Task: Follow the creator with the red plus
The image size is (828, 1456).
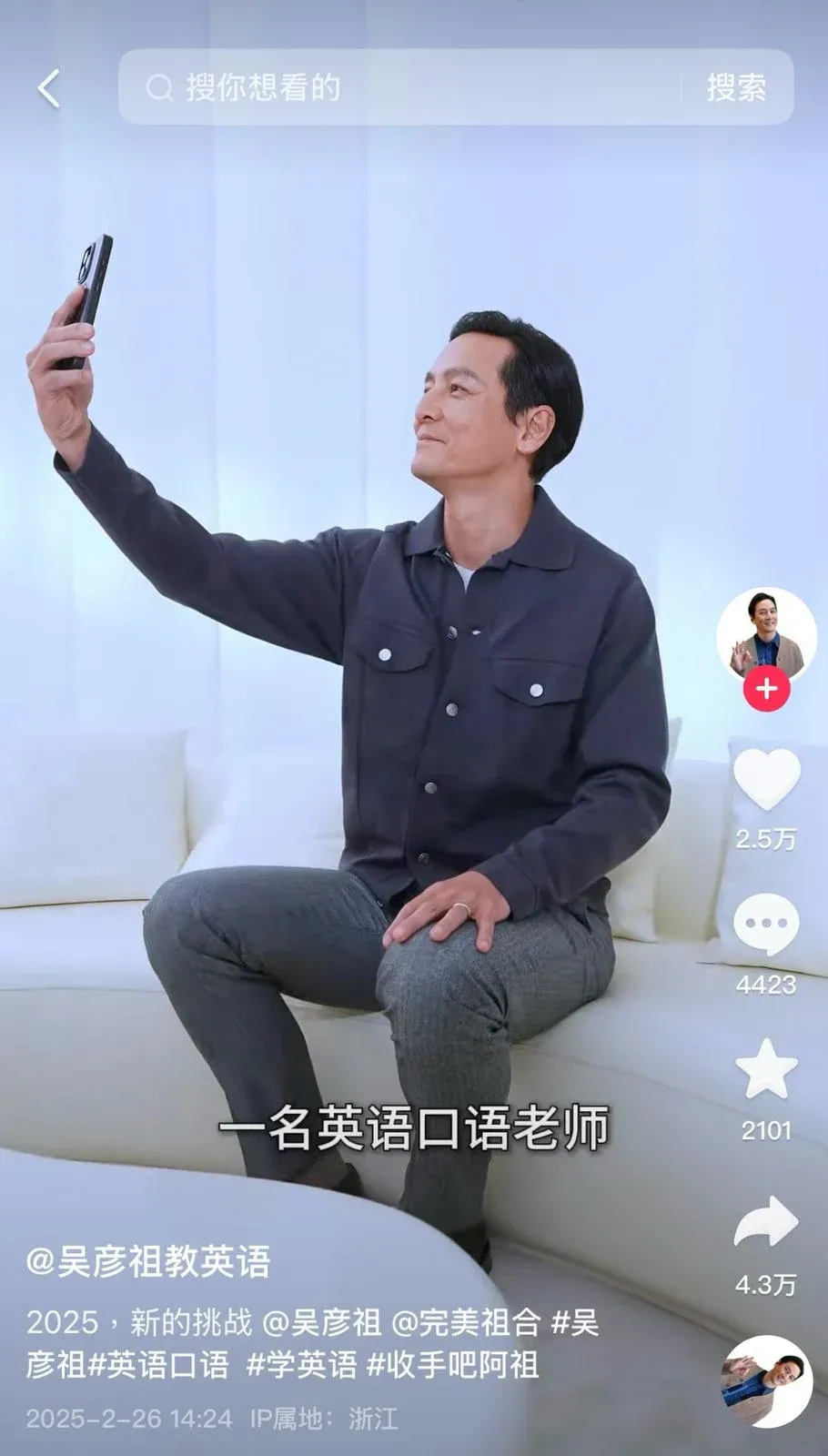Action: coord(766,689)
